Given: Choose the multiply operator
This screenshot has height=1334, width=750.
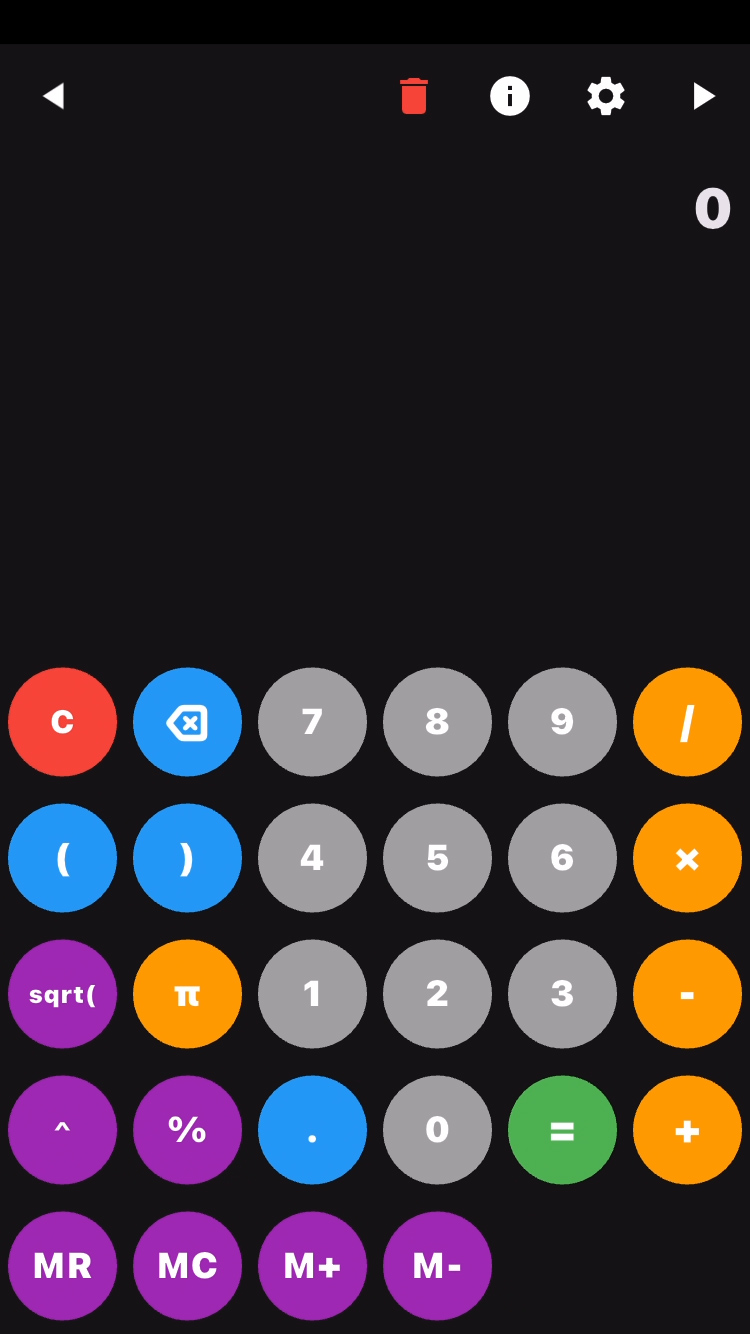Looking at the screenshot, I should tap(687, 858).
